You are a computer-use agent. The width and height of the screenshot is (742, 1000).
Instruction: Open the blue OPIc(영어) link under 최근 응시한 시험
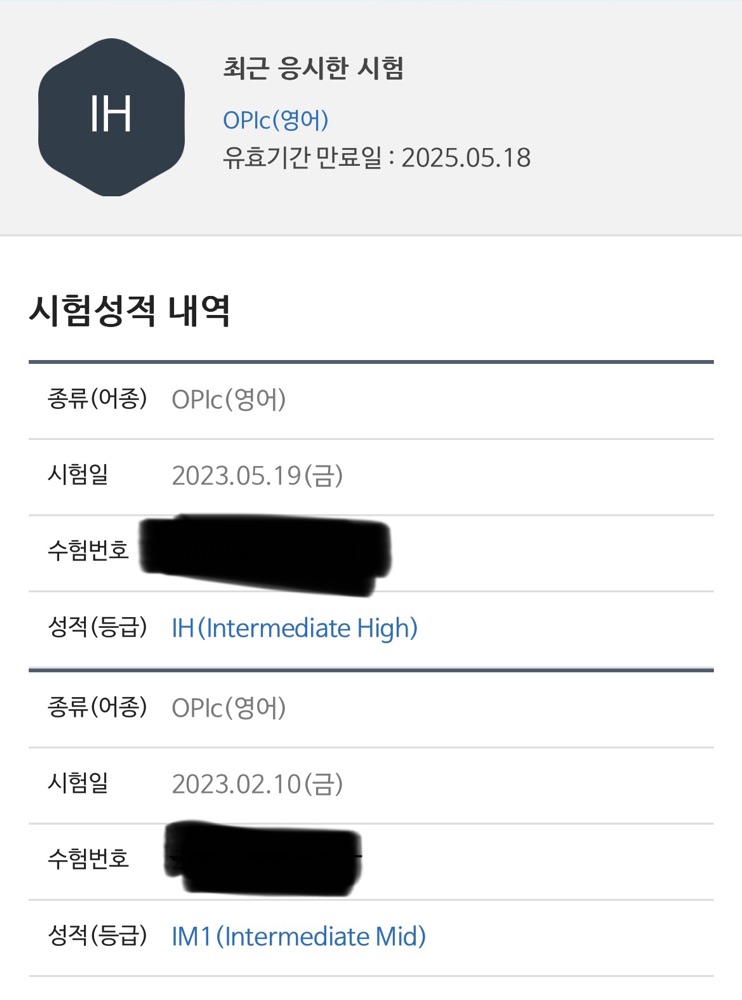point(276,120)
